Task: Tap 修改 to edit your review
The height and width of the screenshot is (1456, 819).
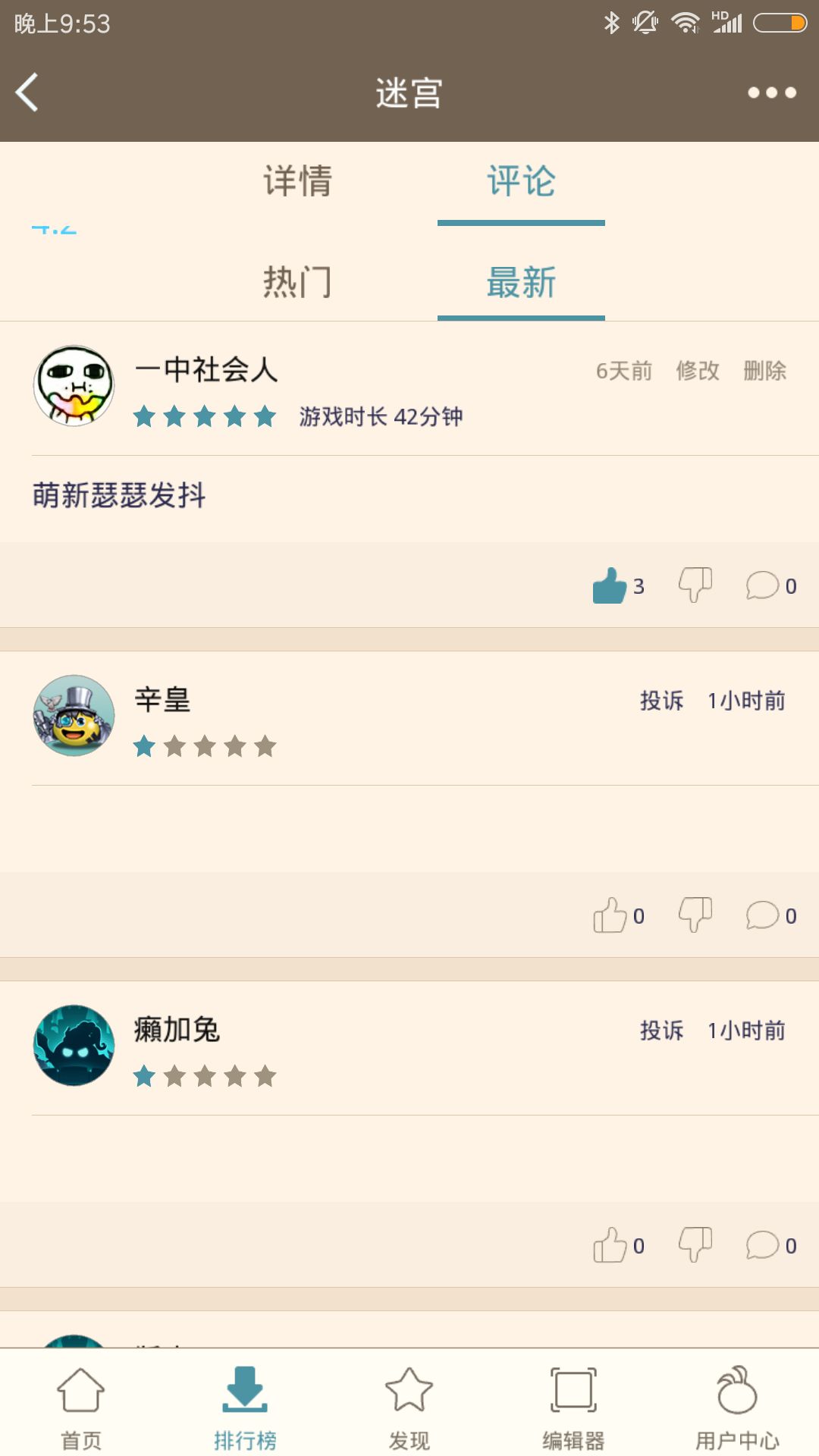Action: point(698,372)
